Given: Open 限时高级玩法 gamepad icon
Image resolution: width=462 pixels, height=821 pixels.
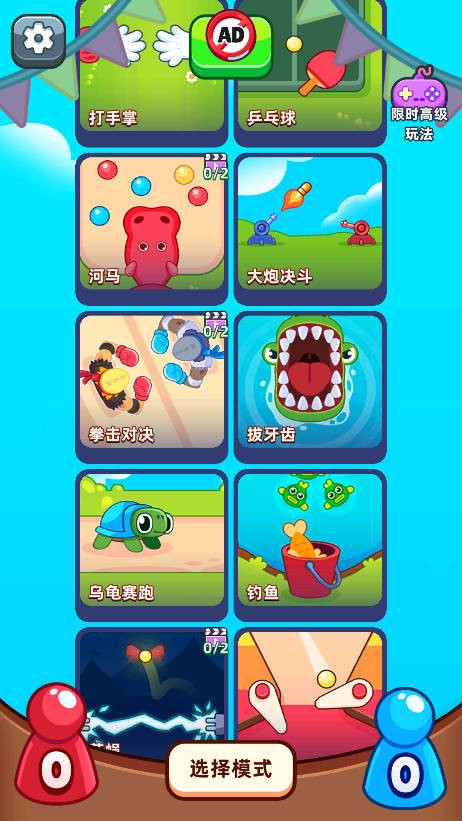Looking at the screenshot, I should (419, 93).
